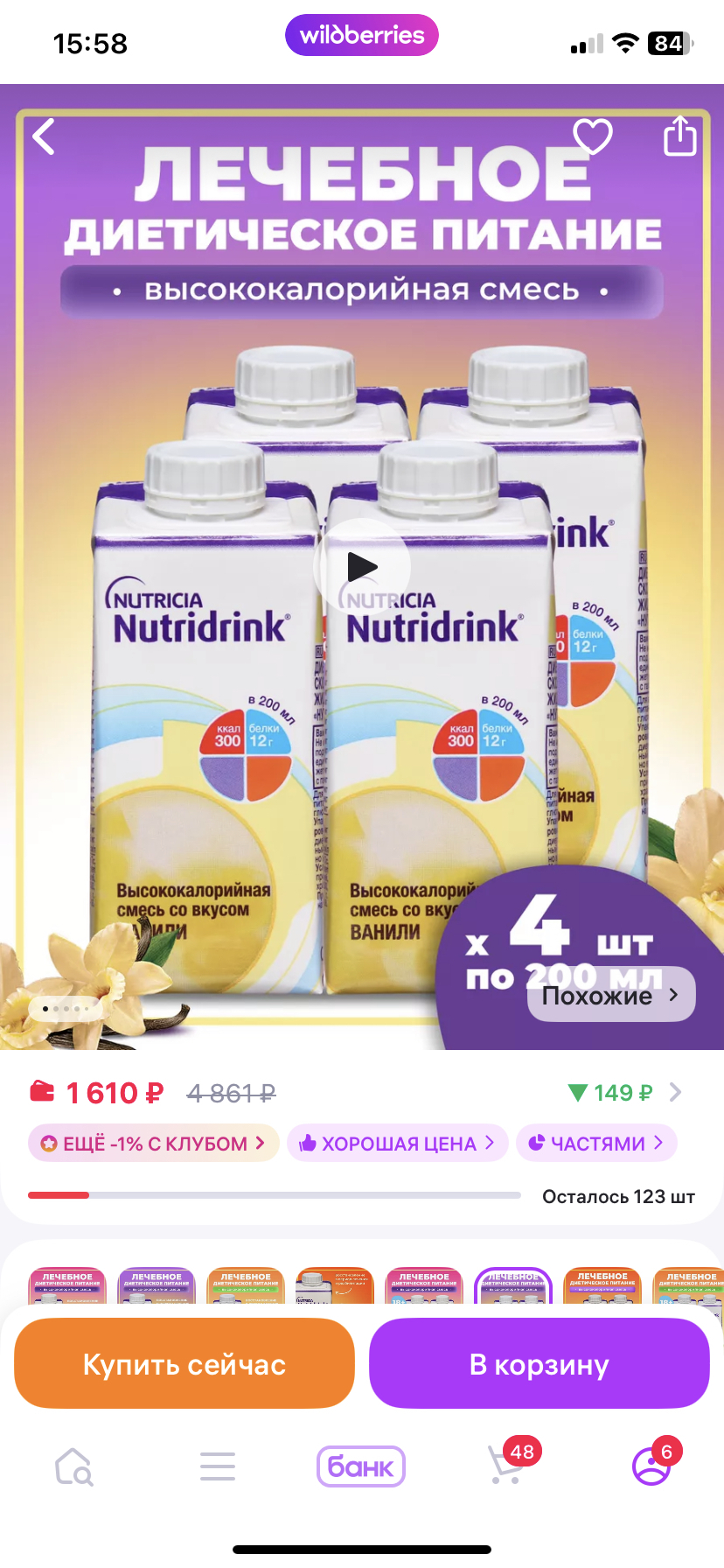Go to the home search tab
Image resolution: width=724 pixels, height=1568 pixels.
[x=73, y=1466]
